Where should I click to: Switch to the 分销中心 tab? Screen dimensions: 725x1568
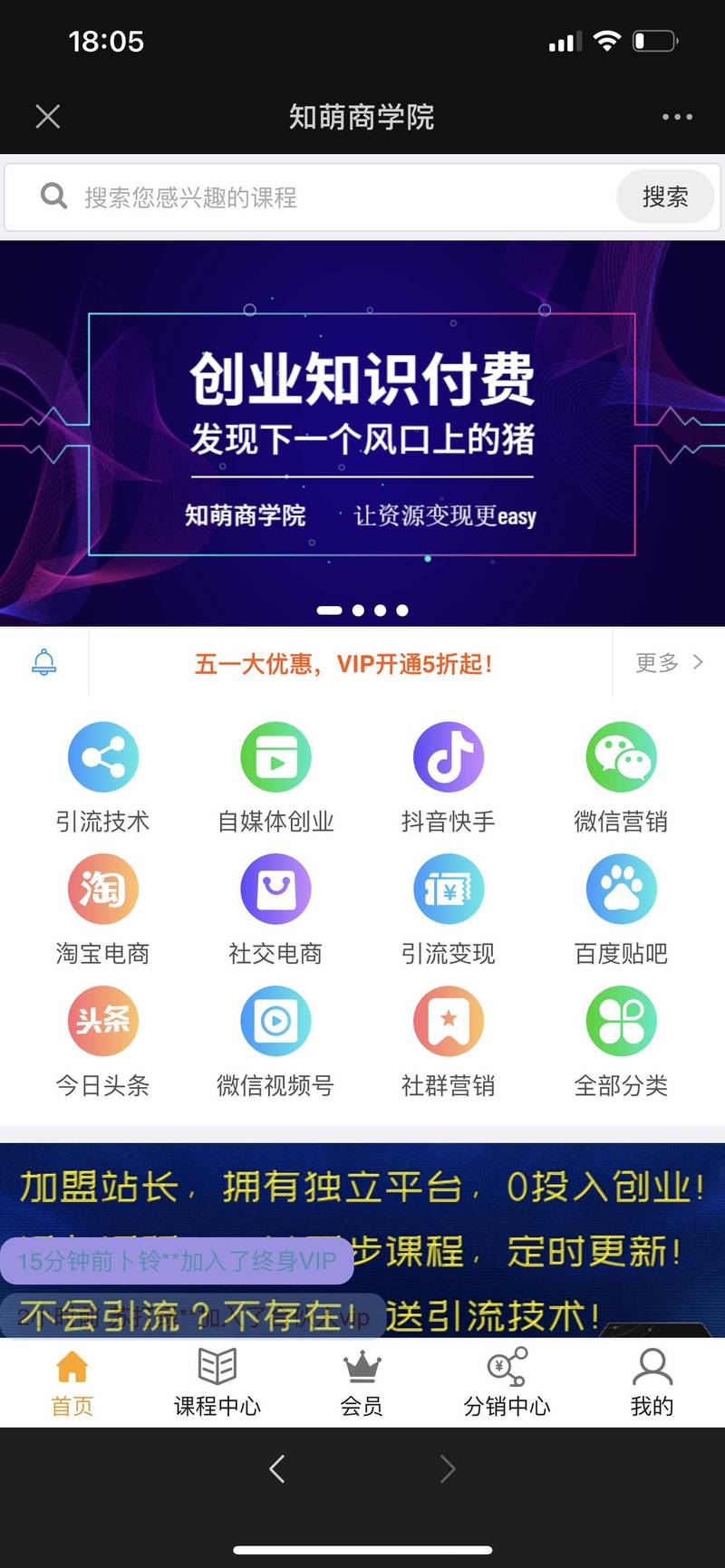click(507, 1382)
